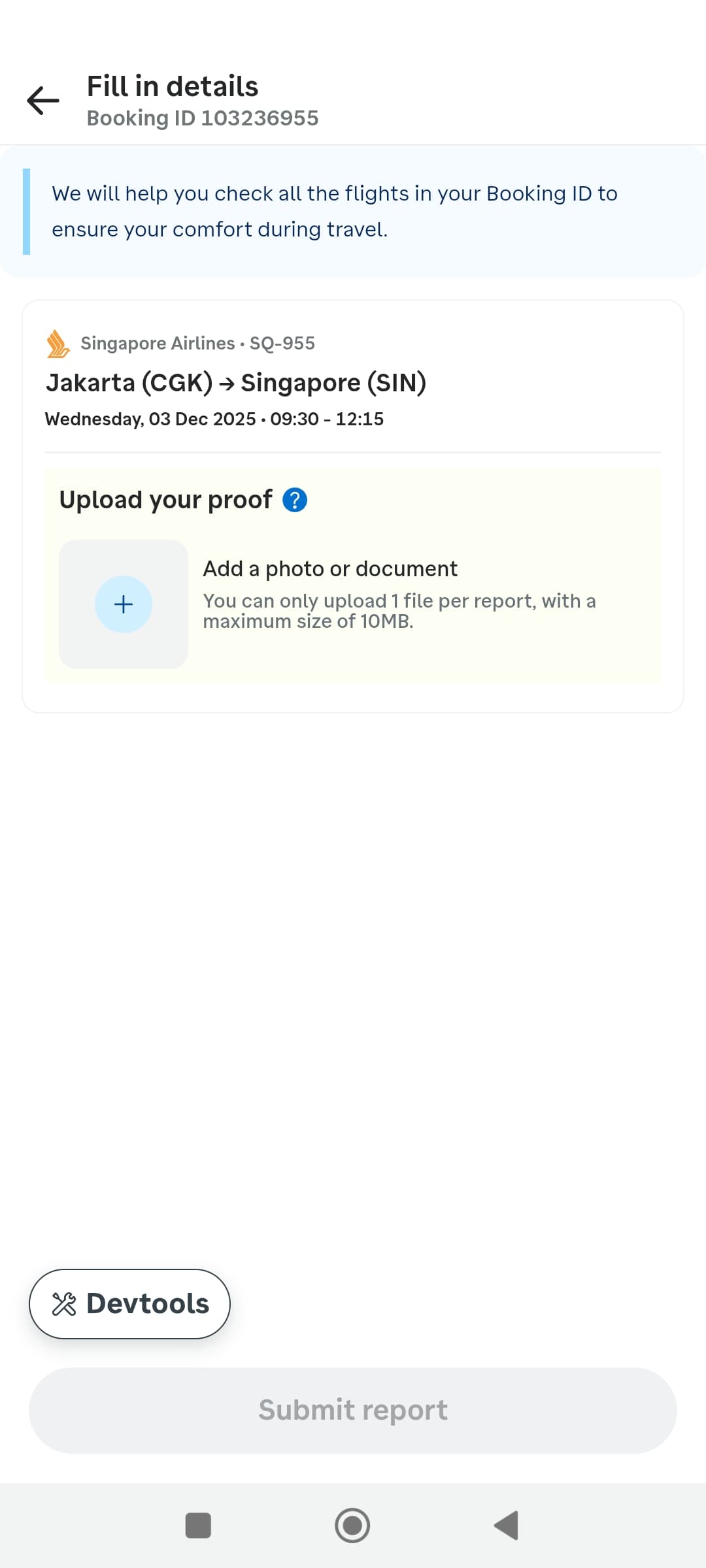Click the flight date and time row
This screenshot has height=1568, width=706.
click(214, 419)
